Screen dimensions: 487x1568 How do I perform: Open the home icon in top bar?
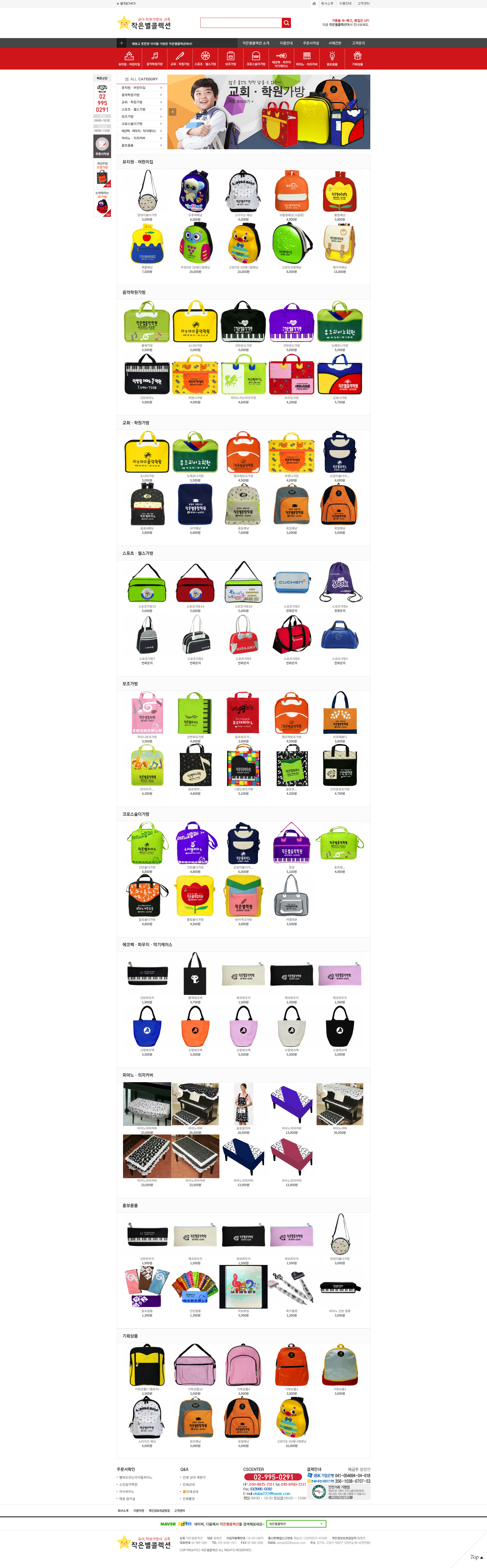pyautogui.click(x=314, y=3)
